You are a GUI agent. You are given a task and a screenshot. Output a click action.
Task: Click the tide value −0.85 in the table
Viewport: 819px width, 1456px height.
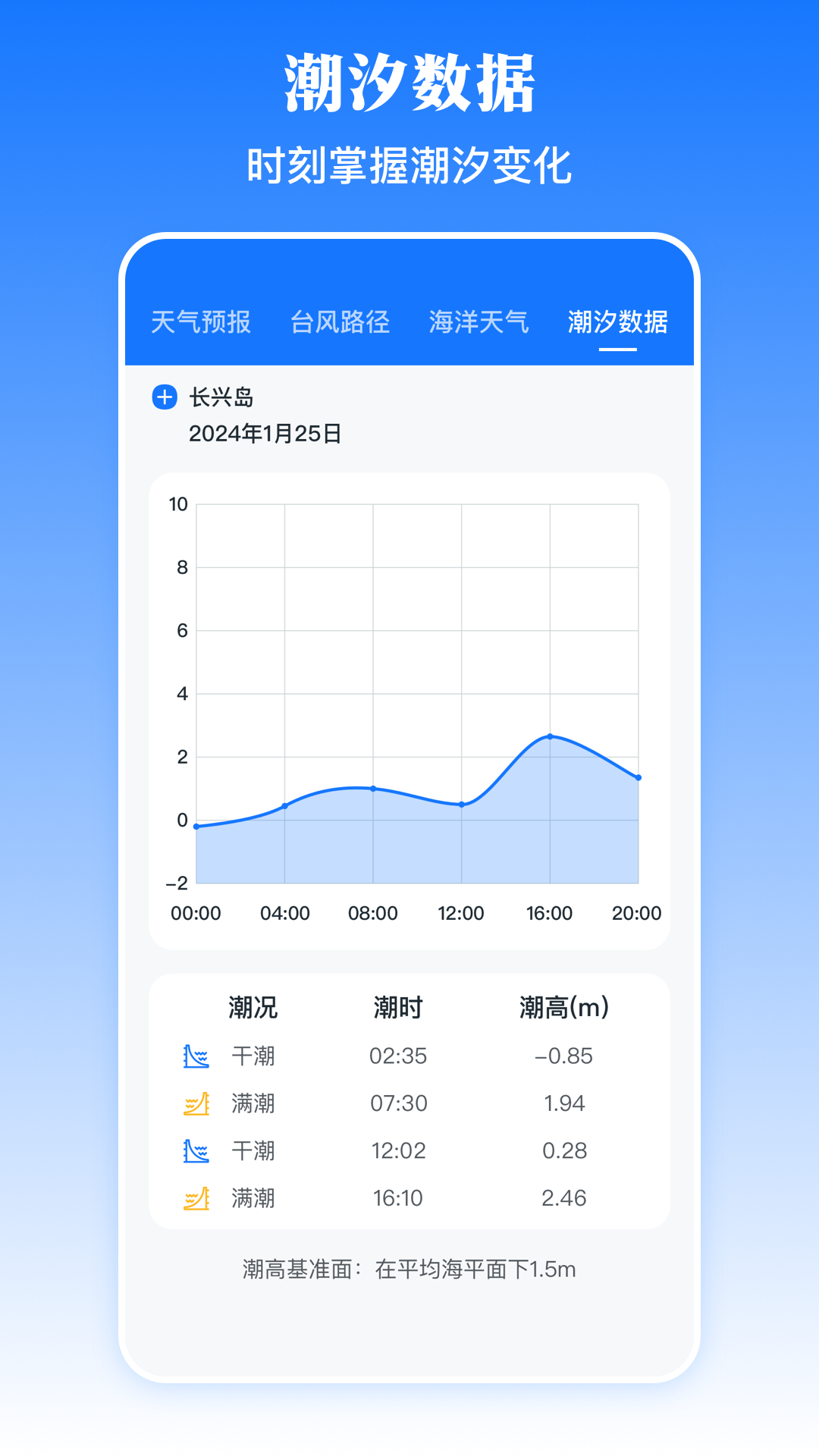(x=563, y=1055)
